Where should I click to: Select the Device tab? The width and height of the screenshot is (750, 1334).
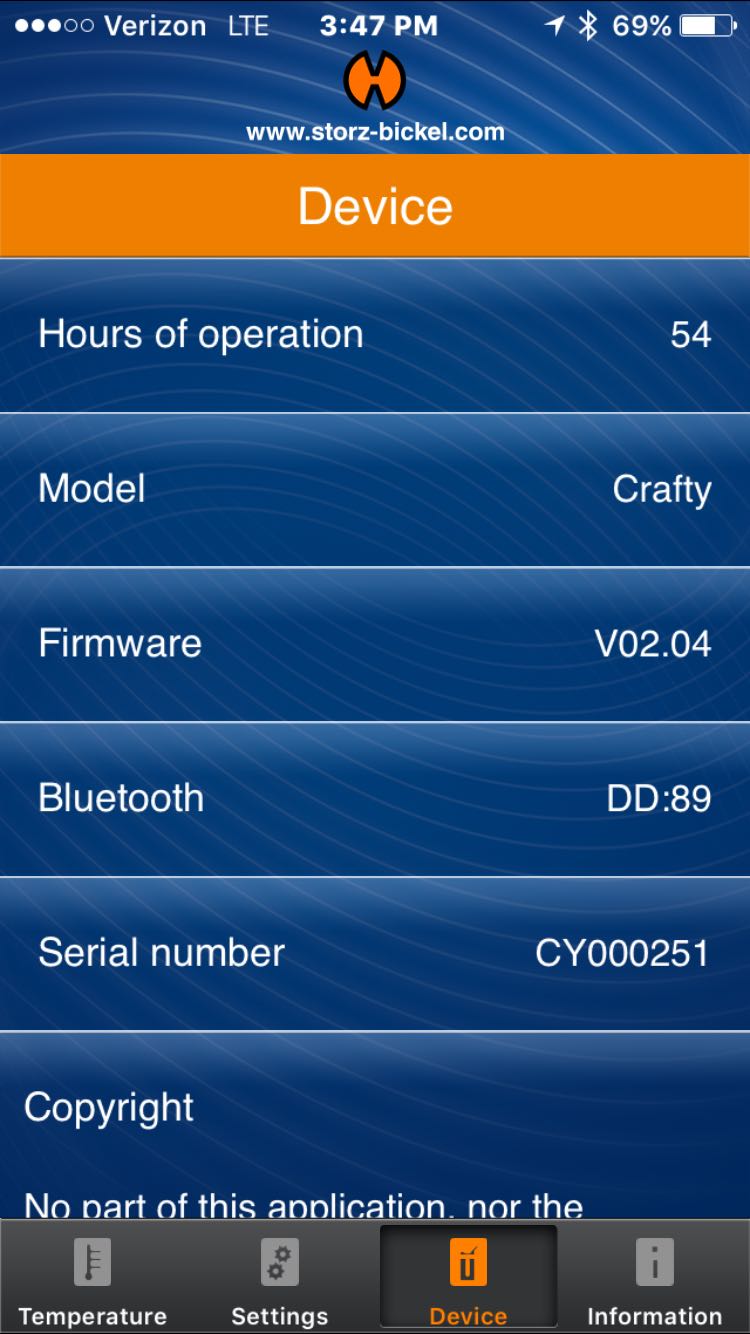click(x=468, y=1280)
